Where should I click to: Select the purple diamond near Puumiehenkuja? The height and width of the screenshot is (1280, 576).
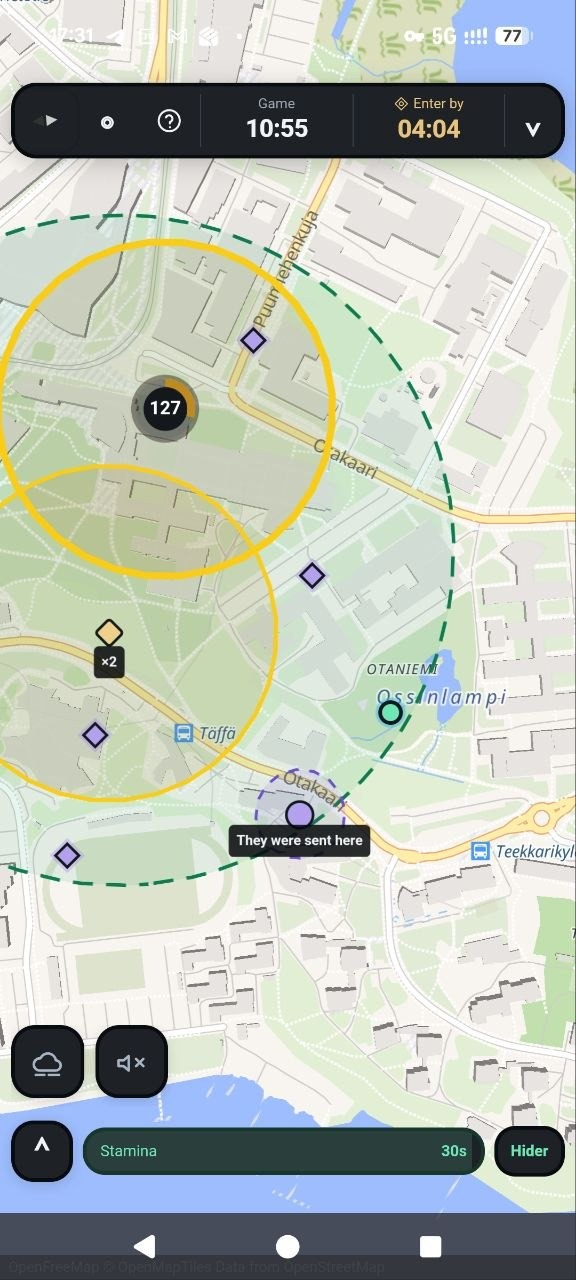[254, 340]
